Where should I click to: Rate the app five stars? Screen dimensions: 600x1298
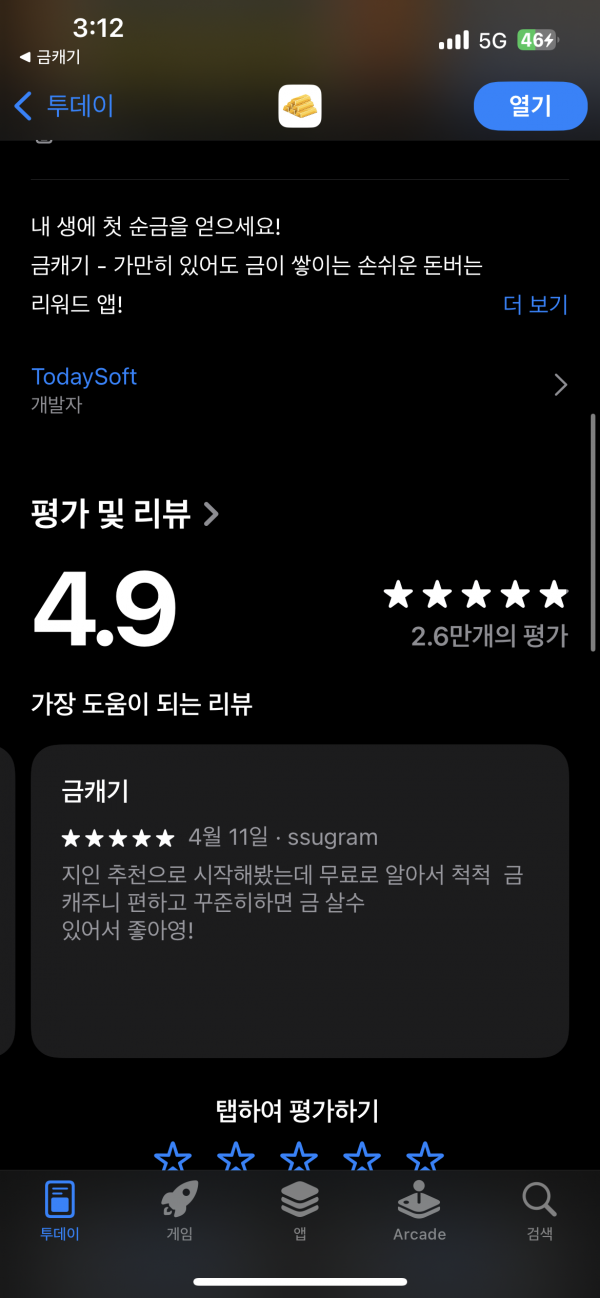[x=425, y=1157]
